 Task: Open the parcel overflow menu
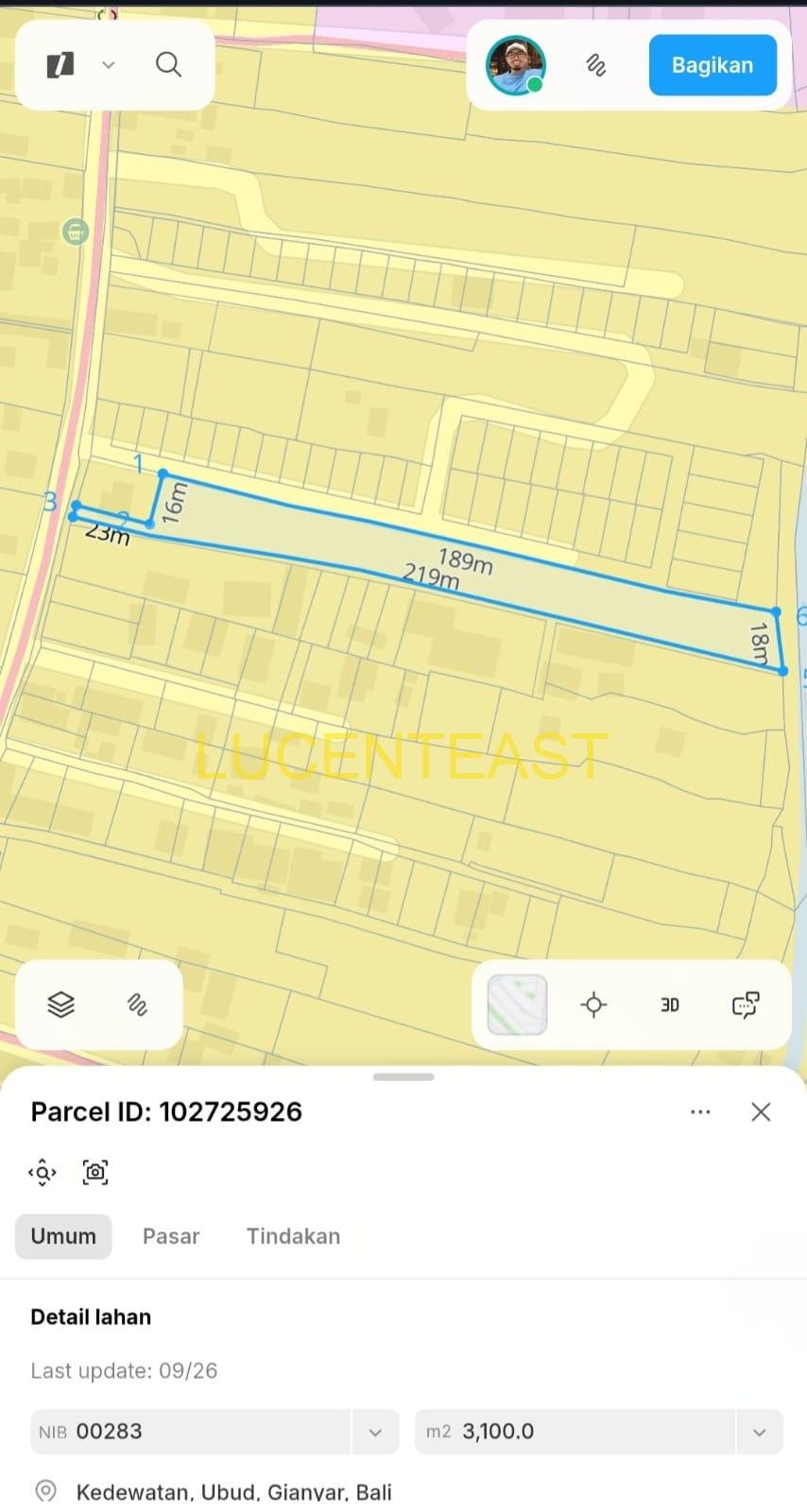click(x=700, y=1112)
